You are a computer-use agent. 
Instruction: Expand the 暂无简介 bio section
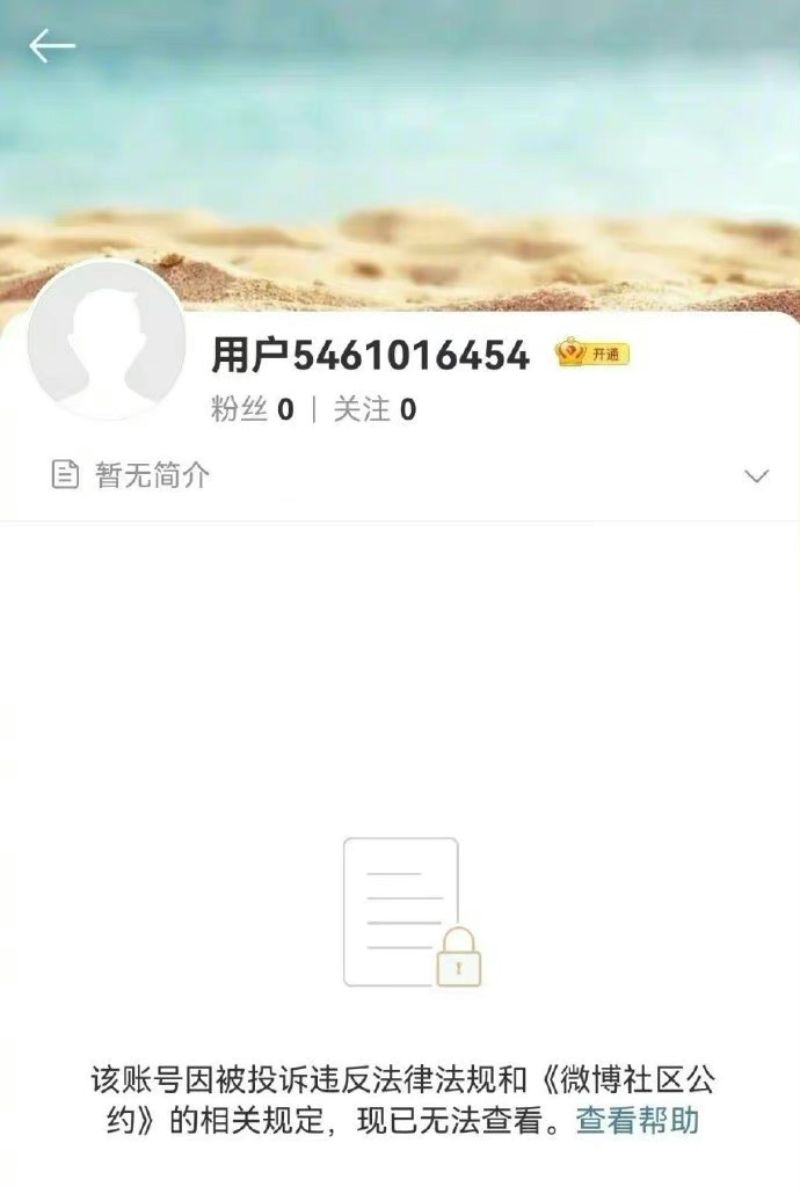[x=757, y=476]
